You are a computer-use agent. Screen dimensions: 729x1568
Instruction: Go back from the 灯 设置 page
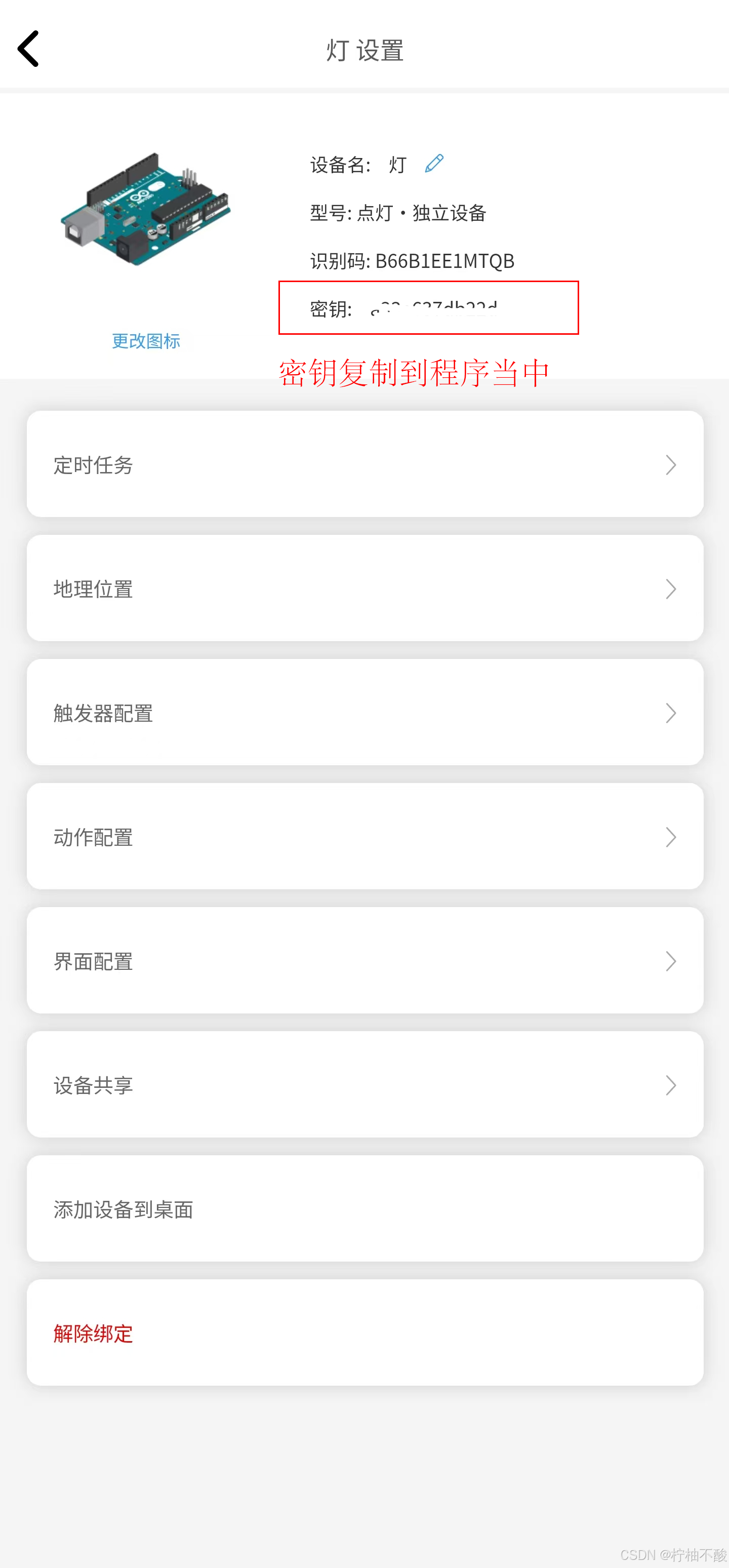28,49
